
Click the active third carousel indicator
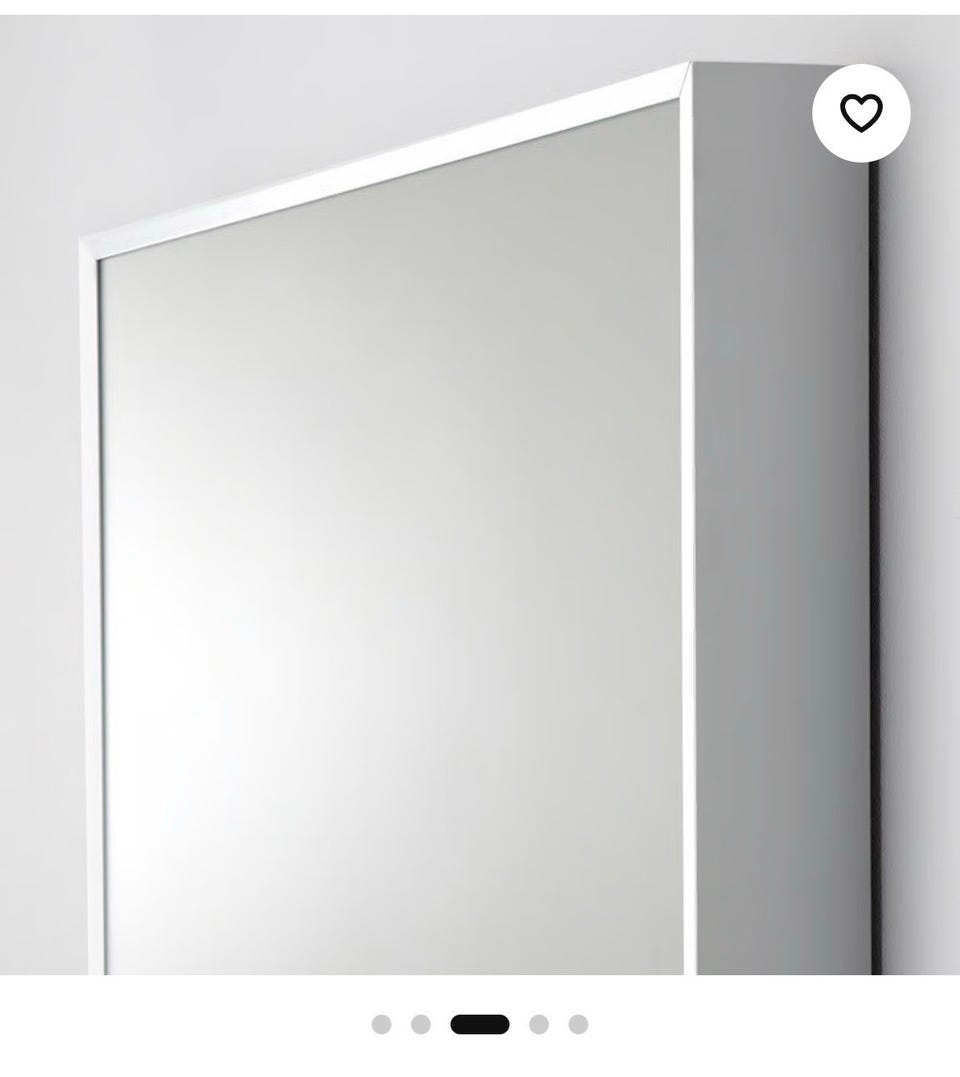pyautogui.click(x=482, y=1025)
